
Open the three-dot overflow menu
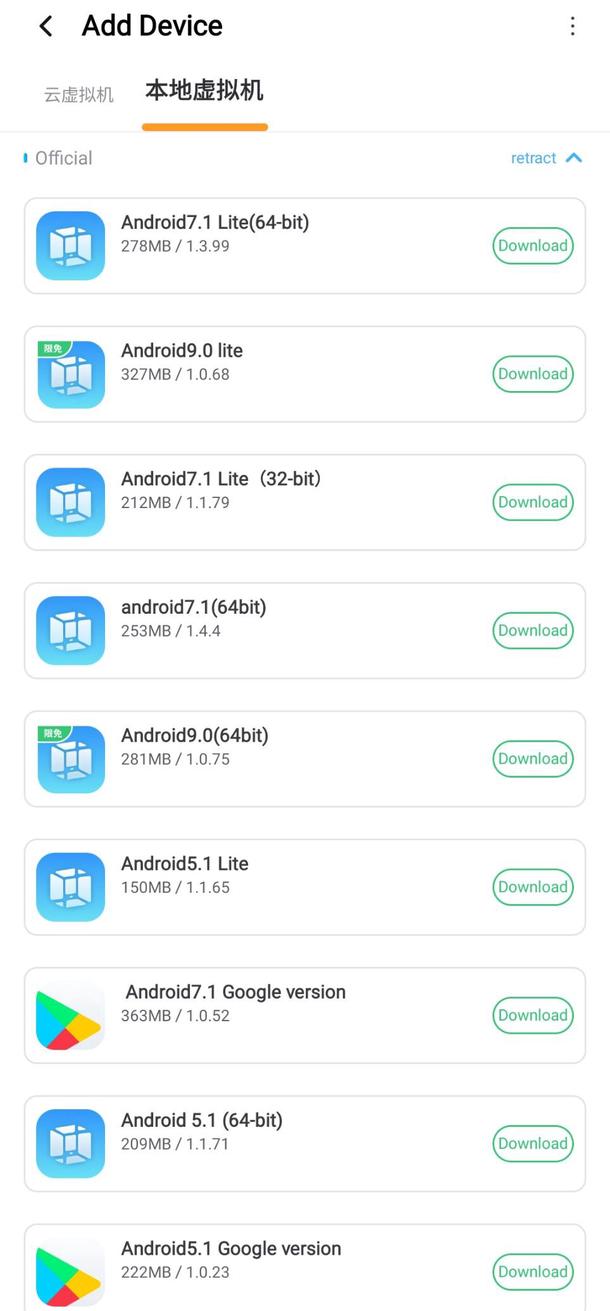572,26
